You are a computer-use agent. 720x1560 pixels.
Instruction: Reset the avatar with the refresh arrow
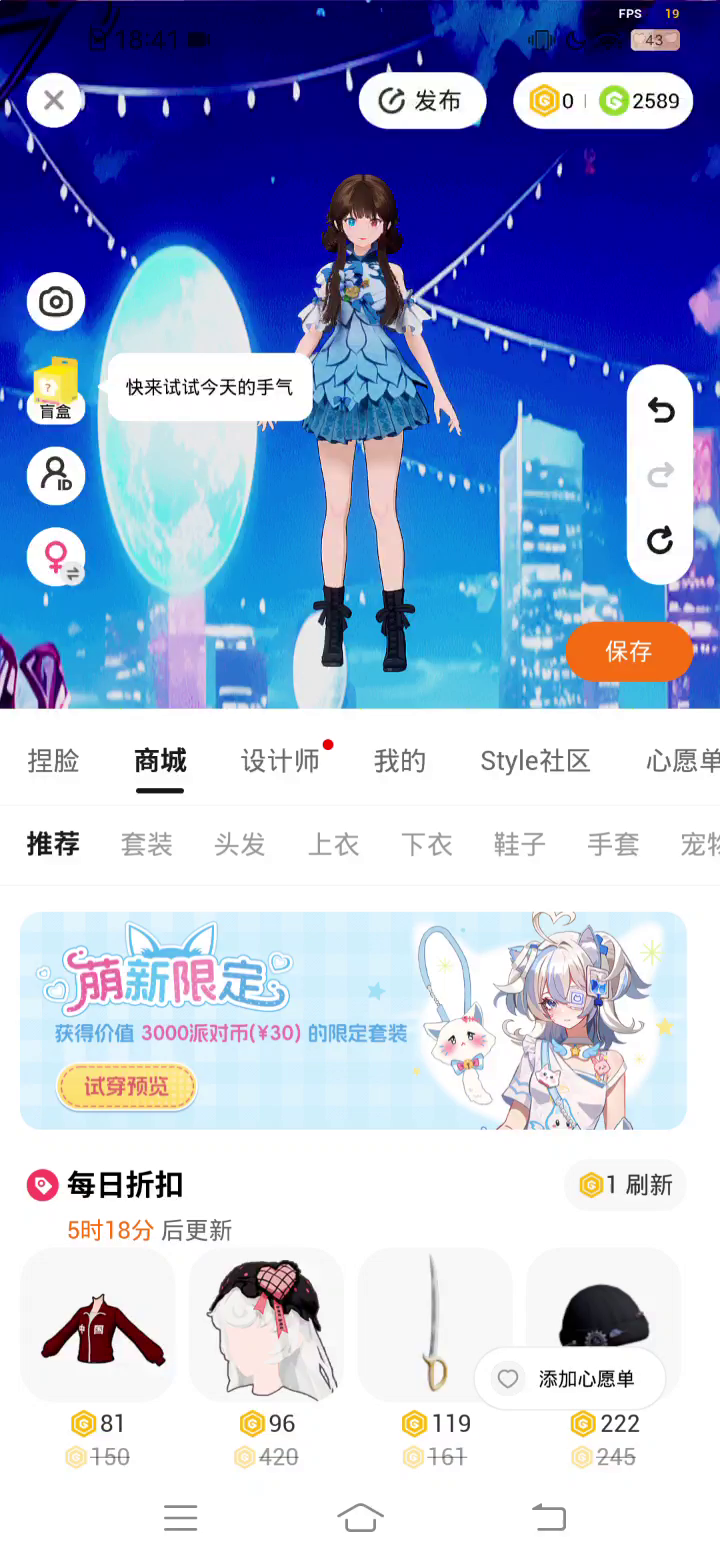[660, 541]
